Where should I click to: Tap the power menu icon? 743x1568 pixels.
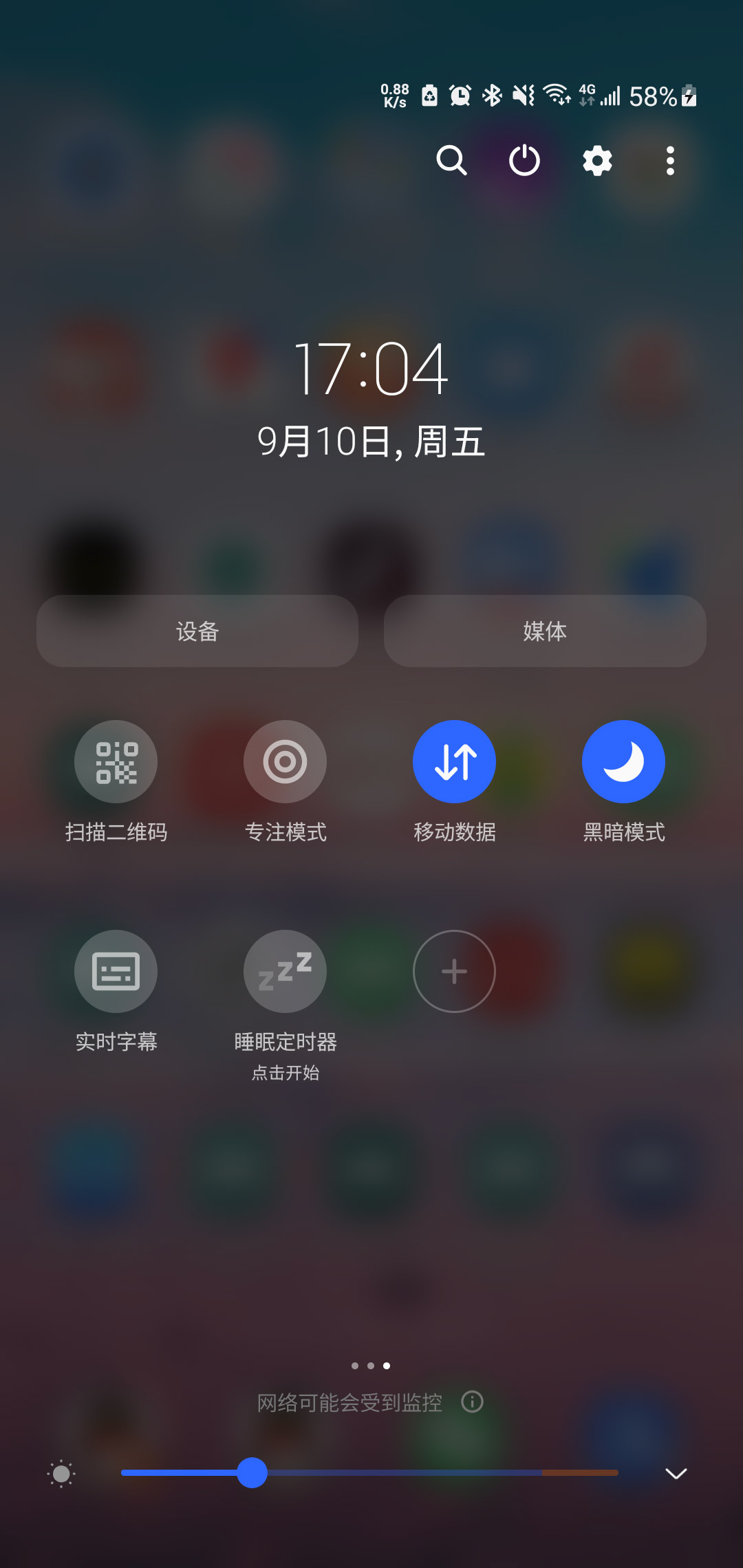pos(524,161)
